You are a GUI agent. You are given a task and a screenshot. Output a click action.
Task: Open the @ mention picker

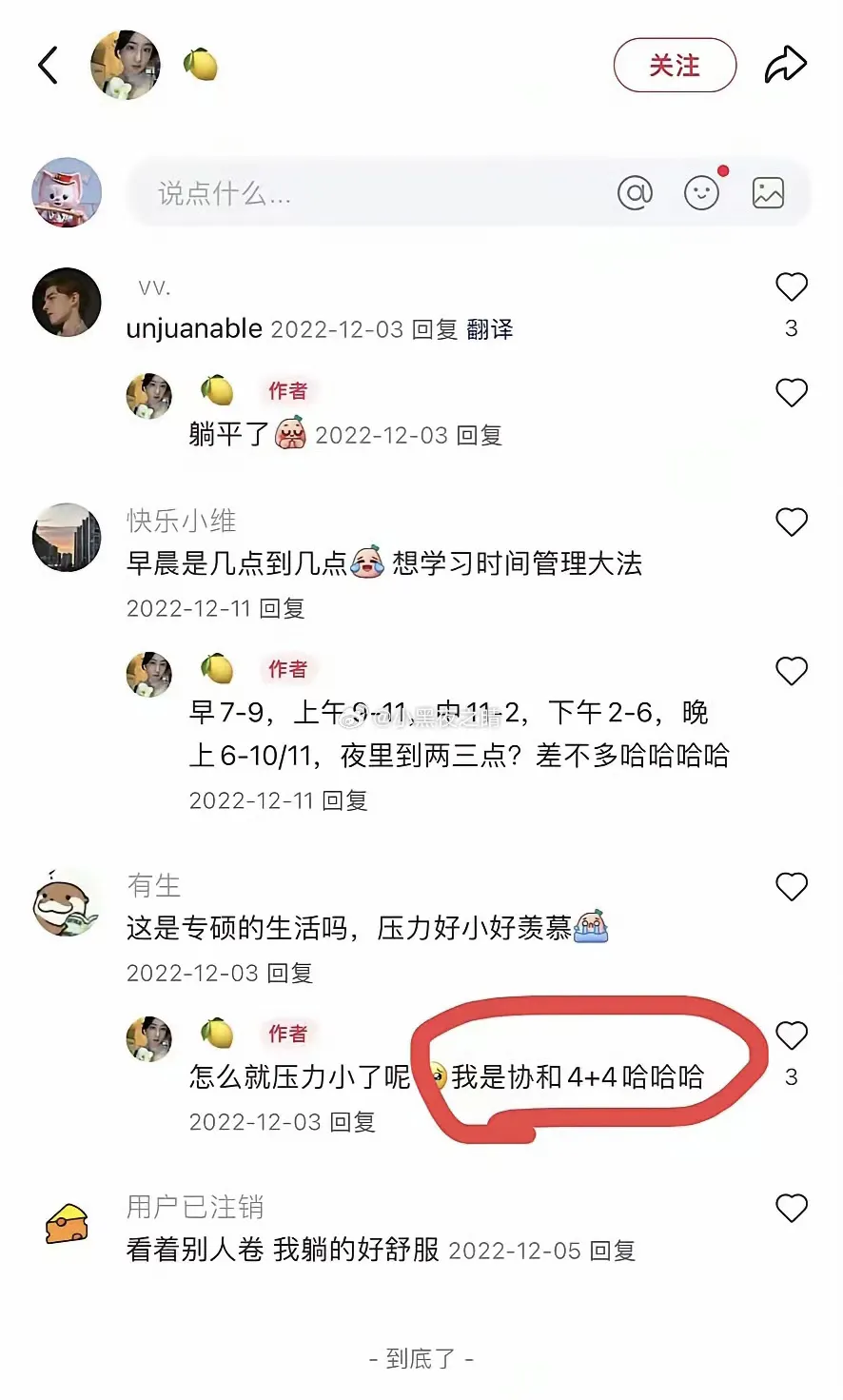(x=635, y=193)
